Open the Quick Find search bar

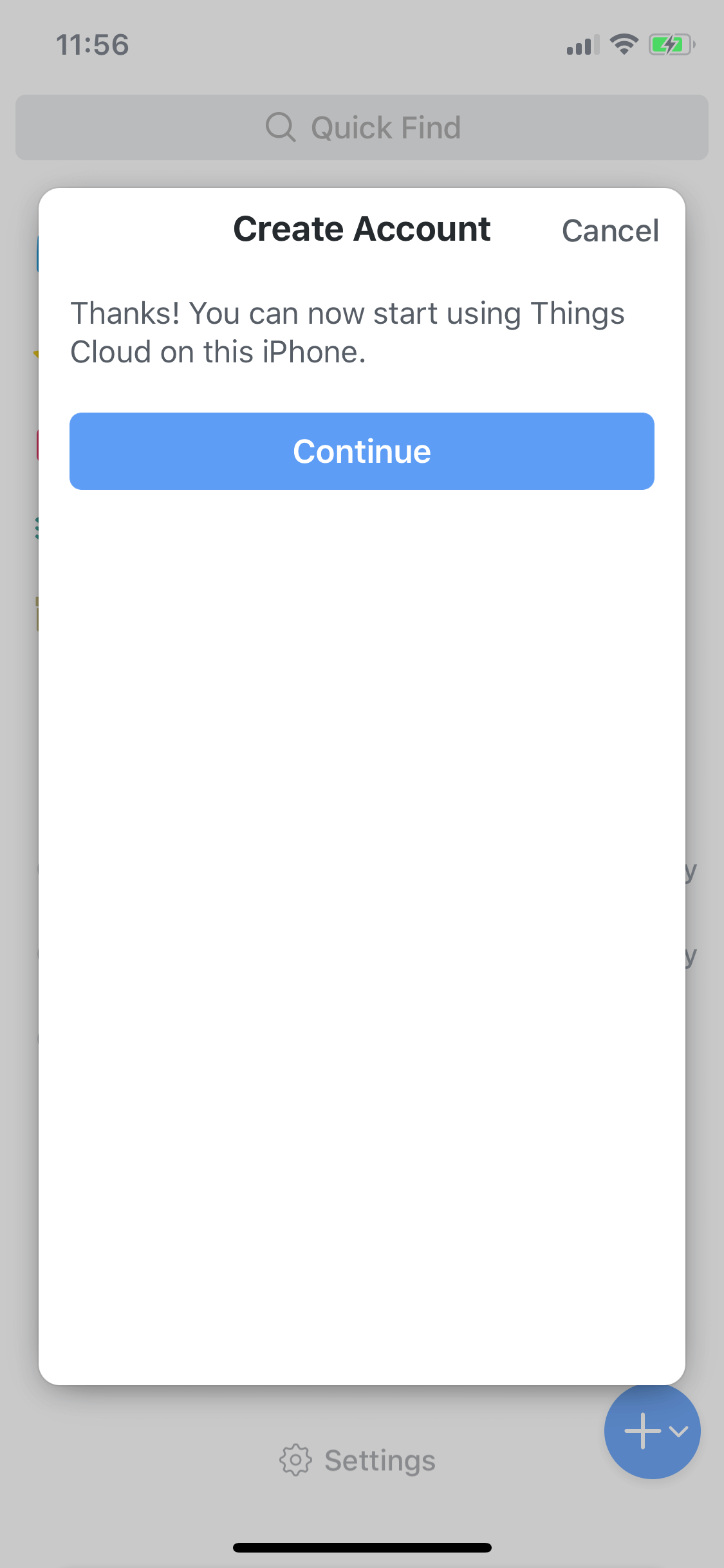362,127
